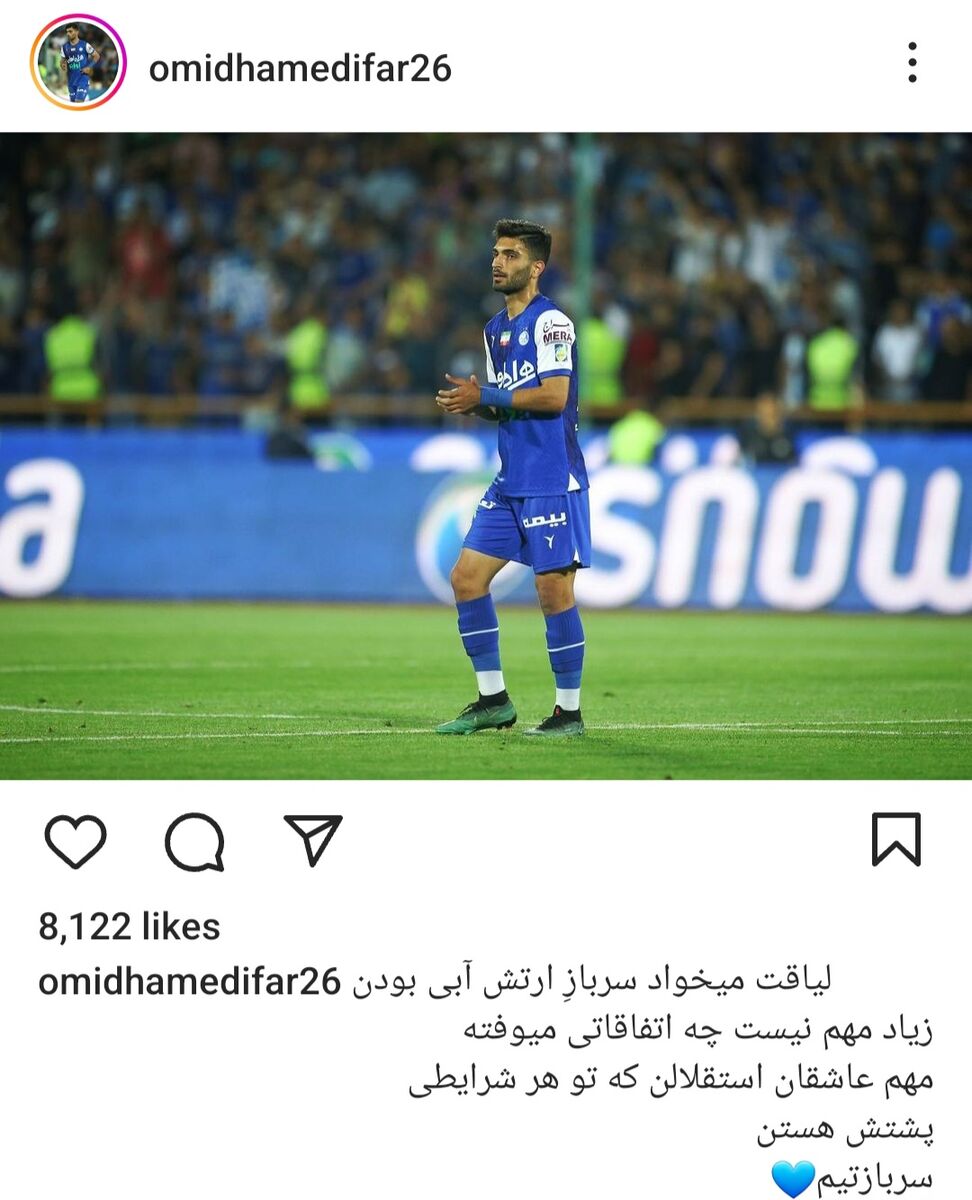Screen dimensions: 972x1200
Task: Like this post with the heart icon
Action: click(75, 841)
